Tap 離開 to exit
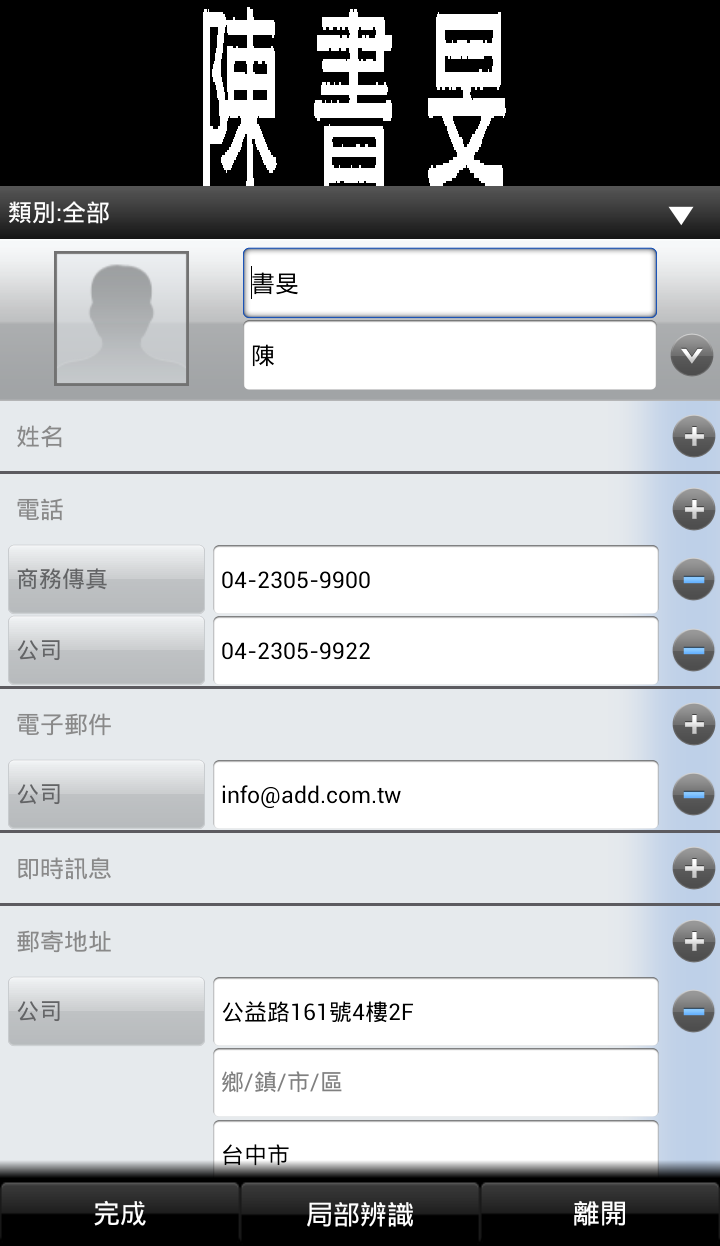 pos(600,1214)
